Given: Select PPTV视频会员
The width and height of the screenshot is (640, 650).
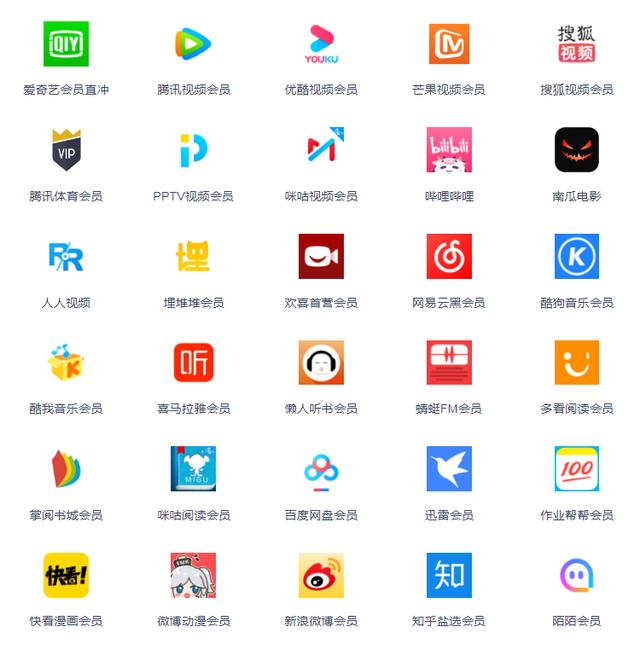Looking at the screenshot, I should (193, 151).
